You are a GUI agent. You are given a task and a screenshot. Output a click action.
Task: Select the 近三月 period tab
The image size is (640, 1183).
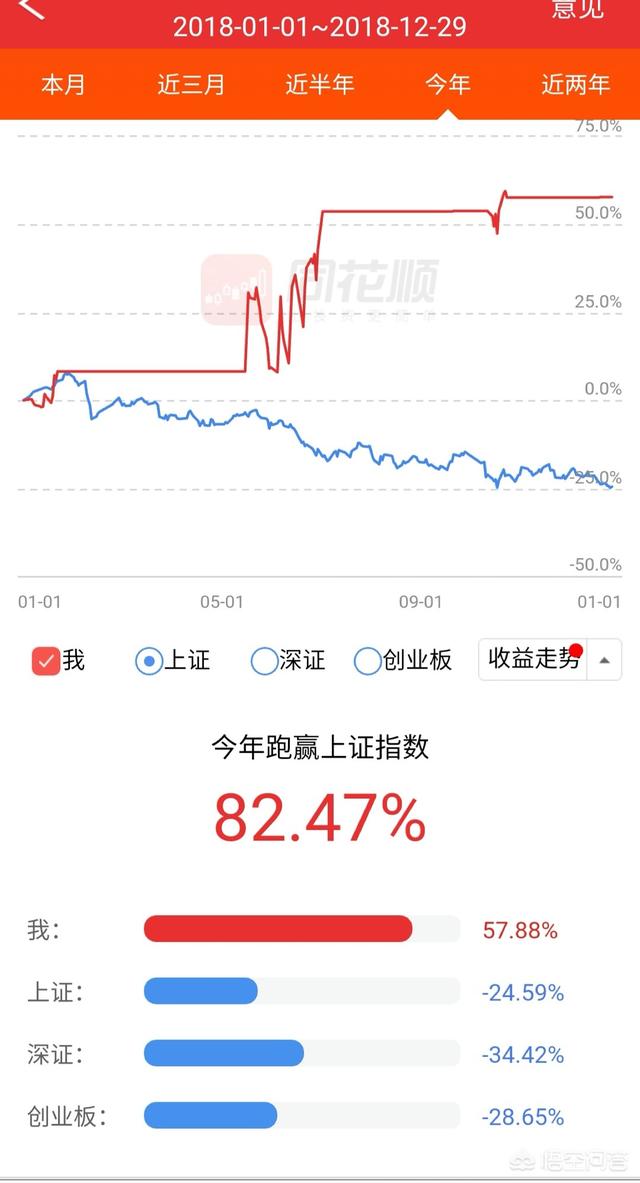pyautogui.click(x=191, y=85)
